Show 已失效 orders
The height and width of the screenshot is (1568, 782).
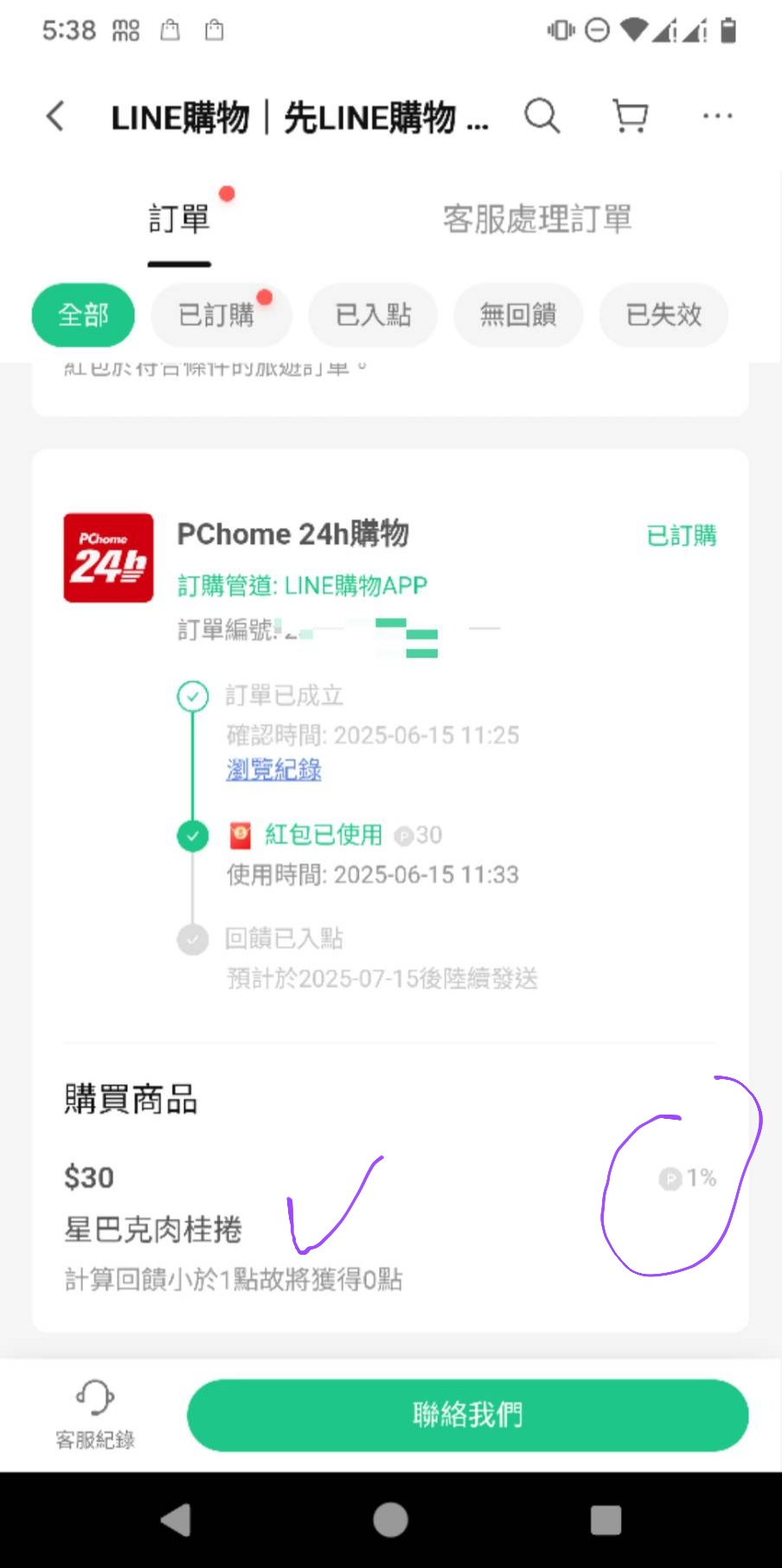663,315
